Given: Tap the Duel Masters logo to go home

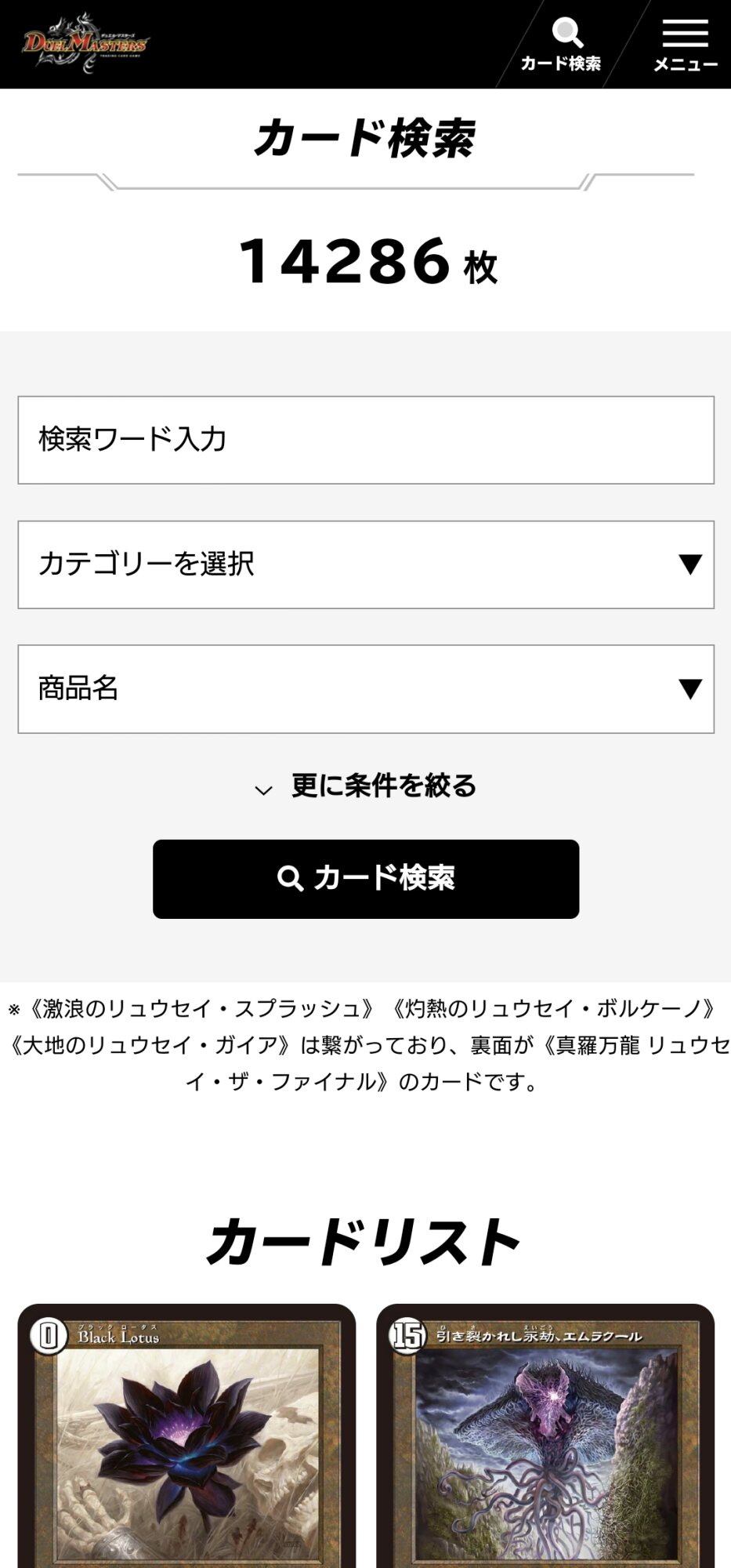Looking at the screenshot, I should pos(84,43).
